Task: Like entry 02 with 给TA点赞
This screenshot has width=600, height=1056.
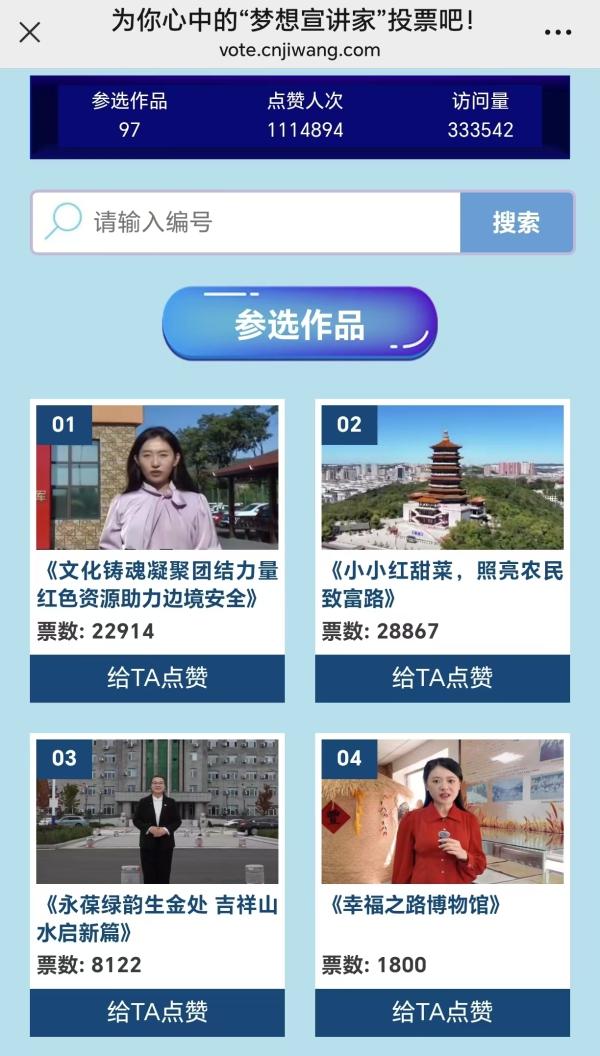Action: 442,678
